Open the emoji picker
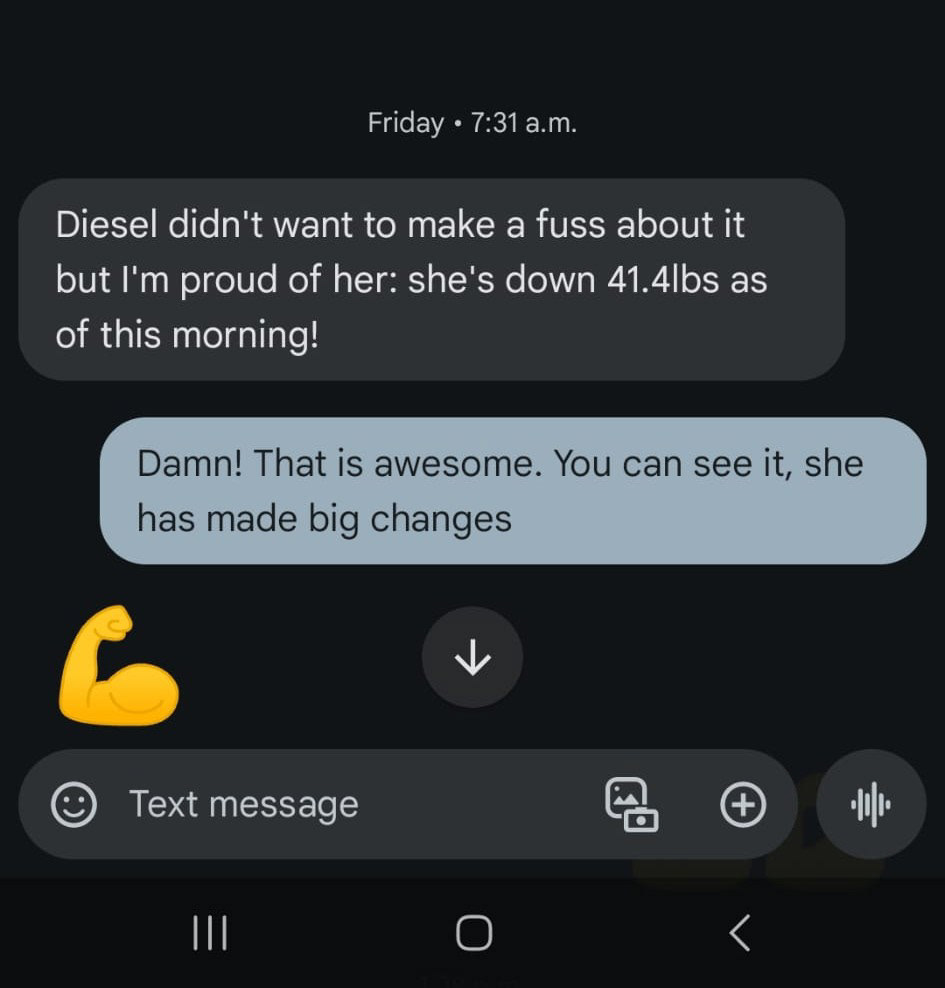Image resolution: width=945 pixels, height=988 pixels. [73, 804]
